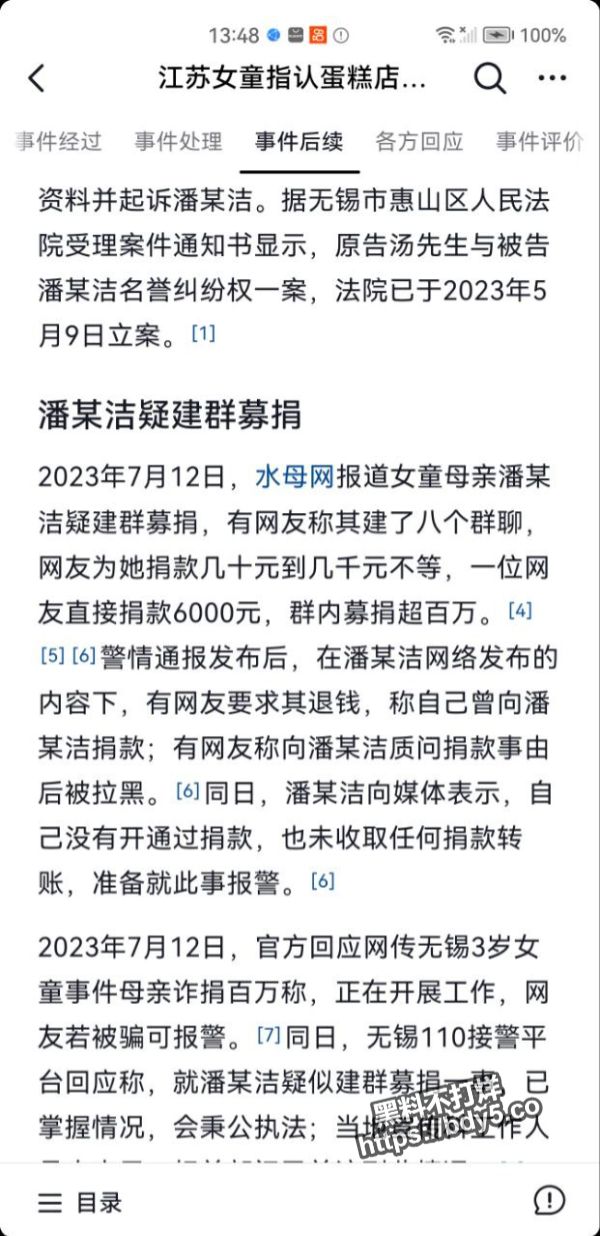The width and height of the screenshot is (600, 1236).
Task: Select the 事件后续 tab
Action: (298, 141)
